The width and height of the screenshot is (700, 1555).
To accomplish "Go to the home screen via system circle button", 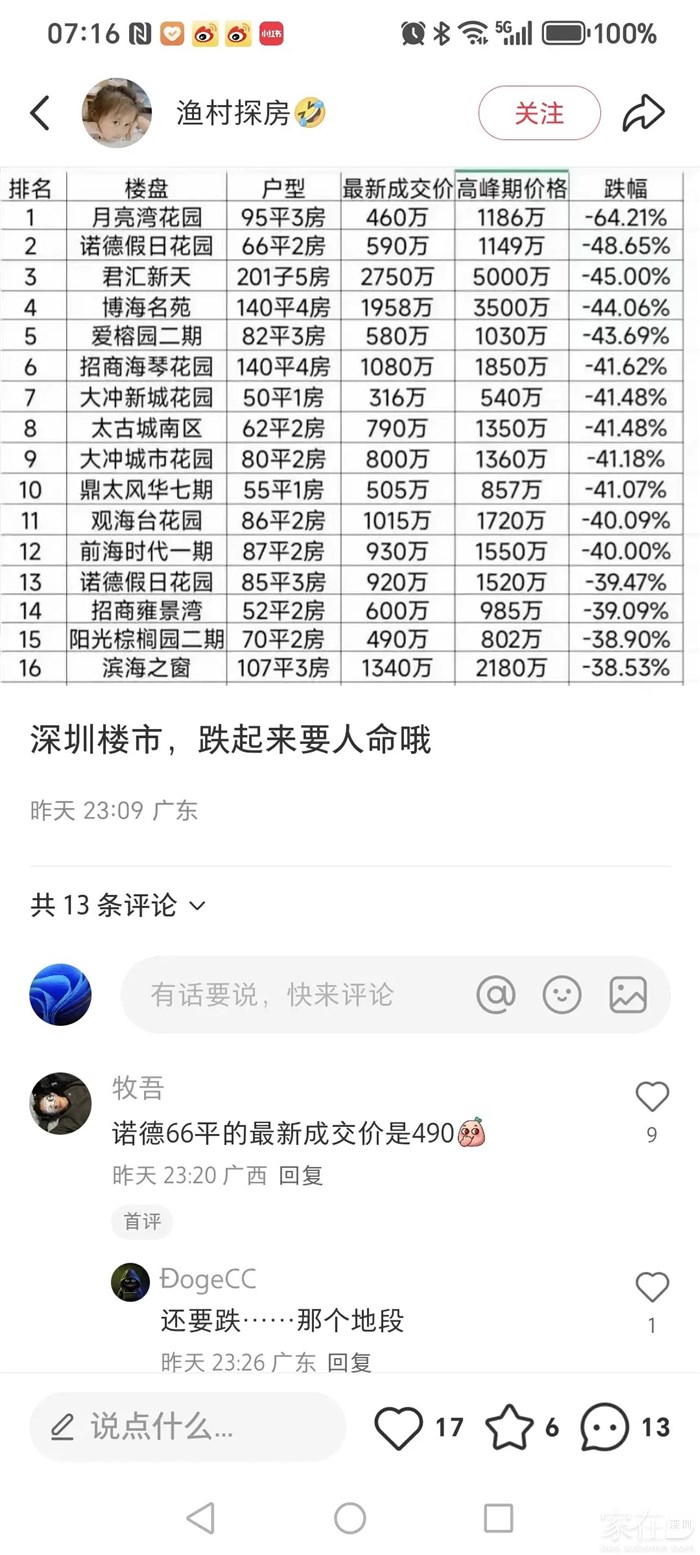I will point(350,1518).
